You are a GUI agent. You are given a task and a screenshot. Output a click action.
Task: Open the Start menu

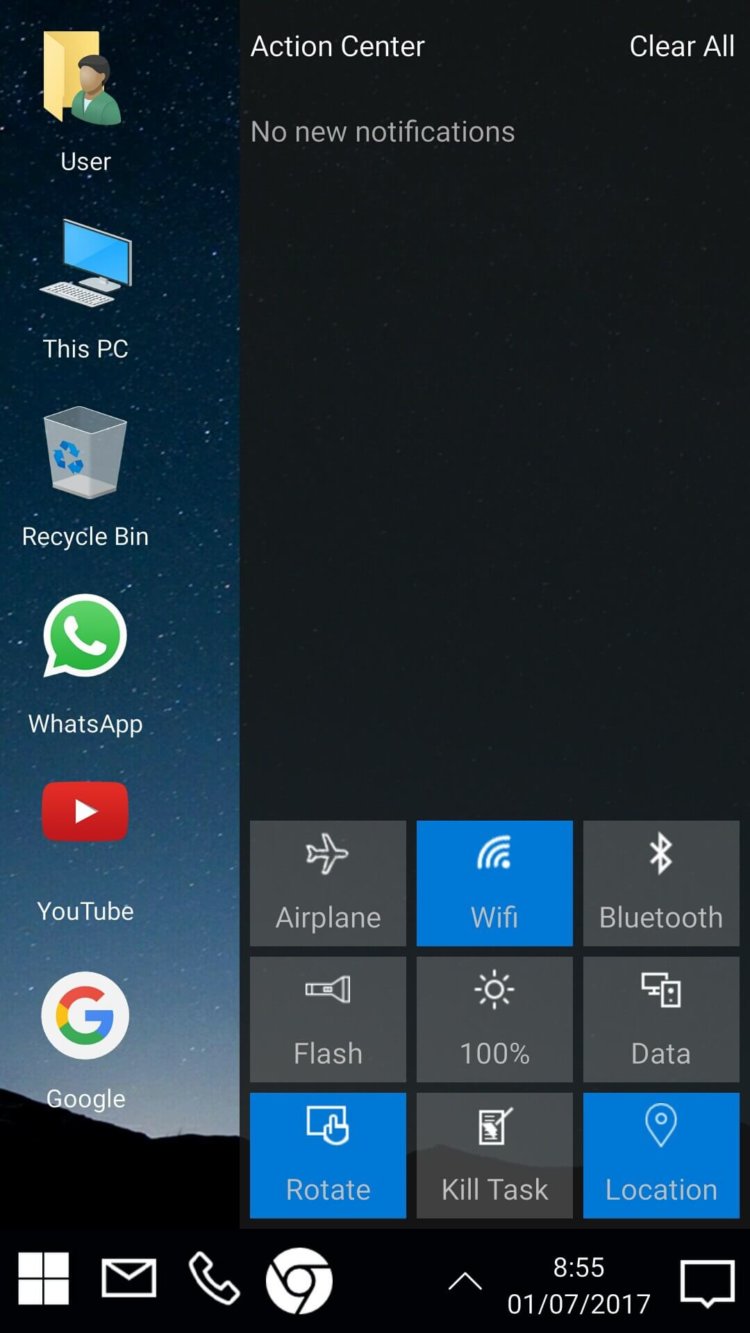(43, 1281)
